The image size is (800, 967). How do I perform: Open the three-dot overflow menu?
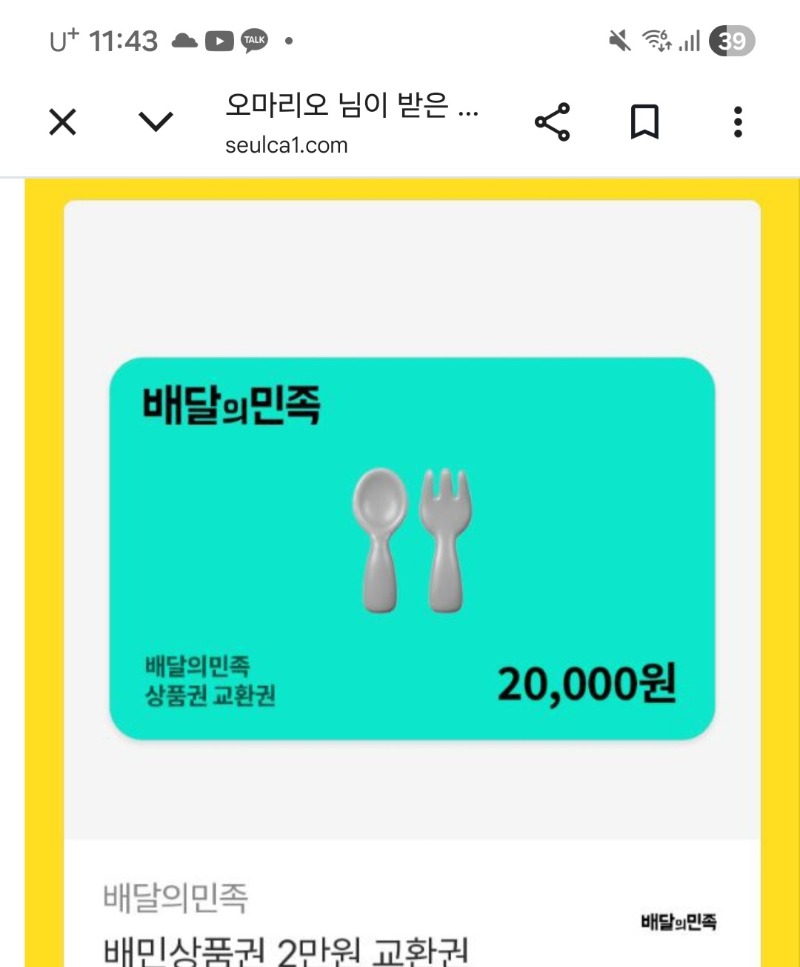coord(737,123)
